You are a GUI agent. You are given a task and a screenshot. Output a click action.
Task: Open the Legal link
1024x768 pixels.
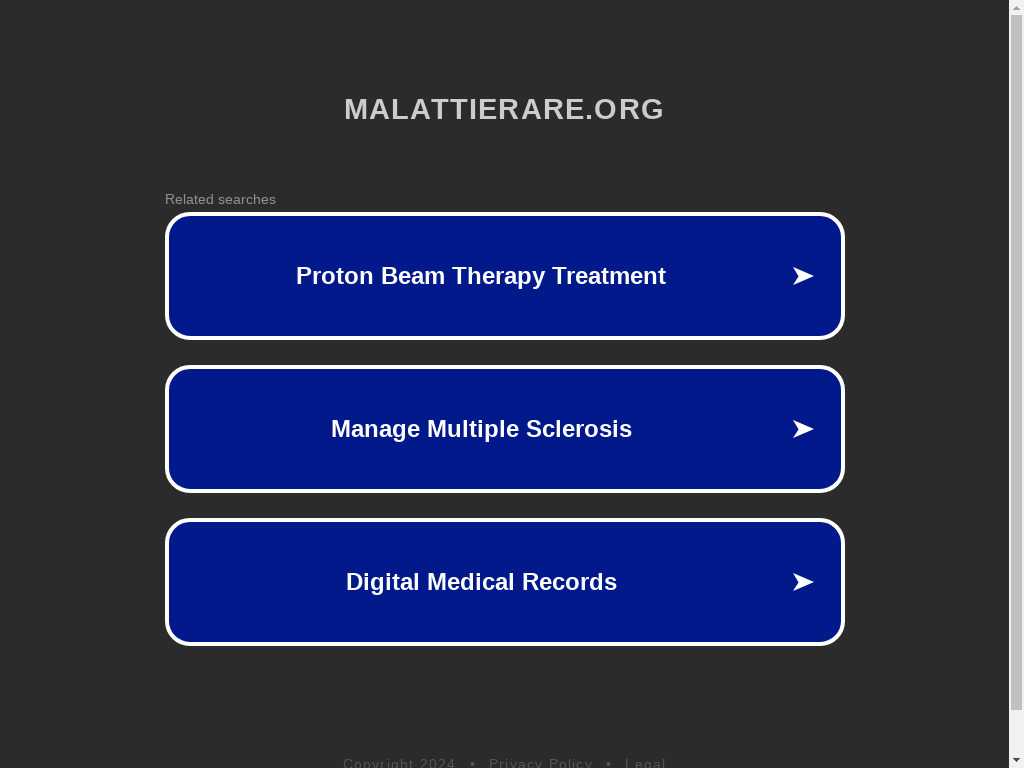coord(645,763)
